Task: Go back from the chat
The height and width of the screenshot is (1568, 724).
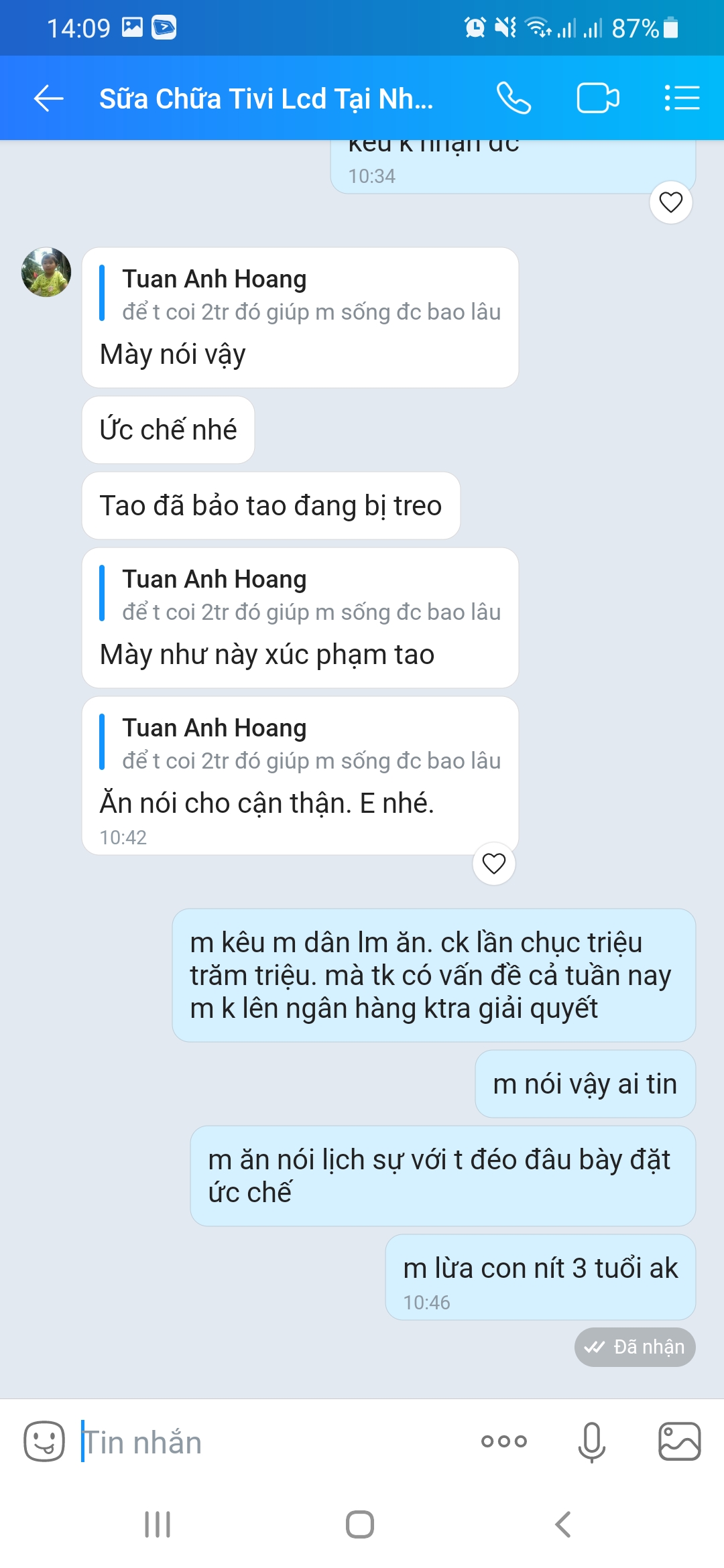Action: pos(48,99)
